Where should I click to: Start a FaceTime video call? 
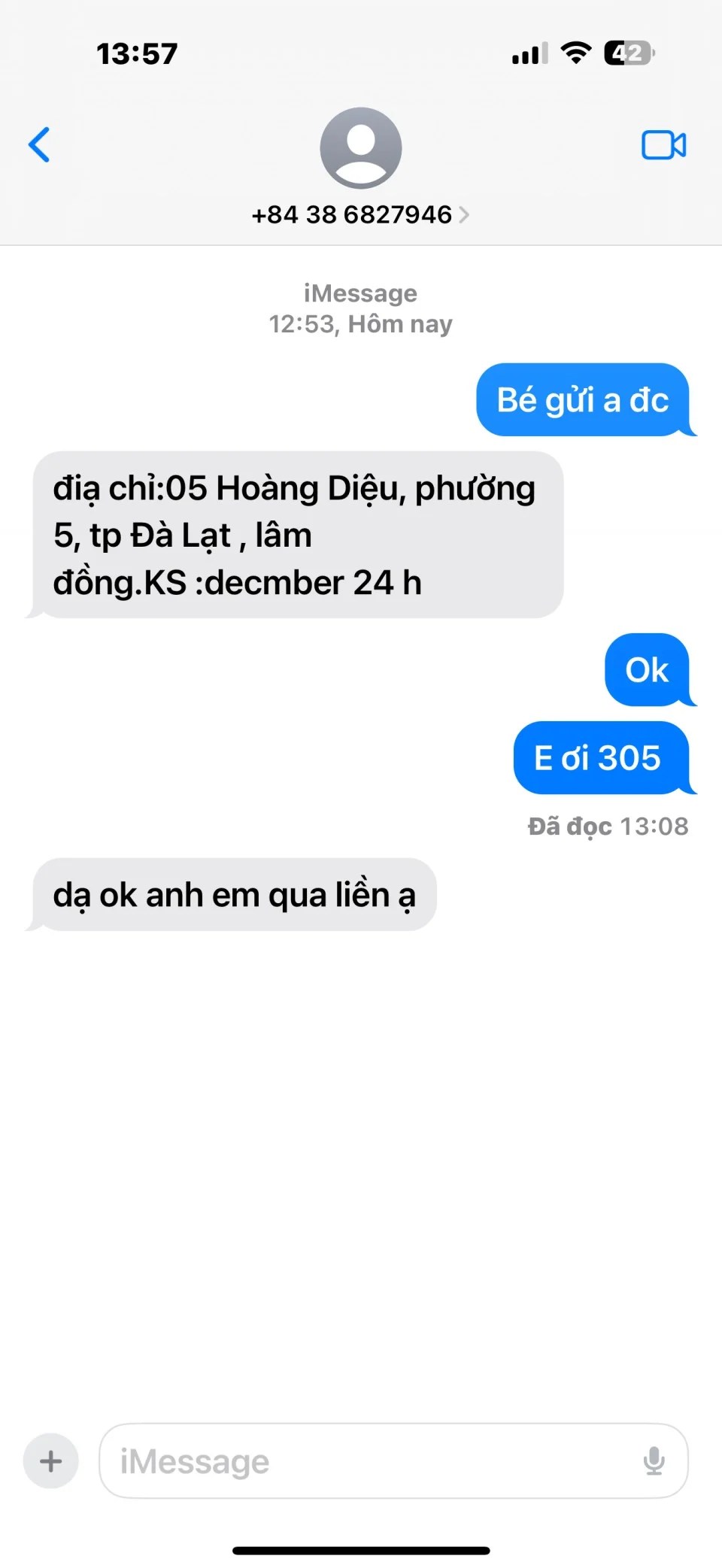663,145
